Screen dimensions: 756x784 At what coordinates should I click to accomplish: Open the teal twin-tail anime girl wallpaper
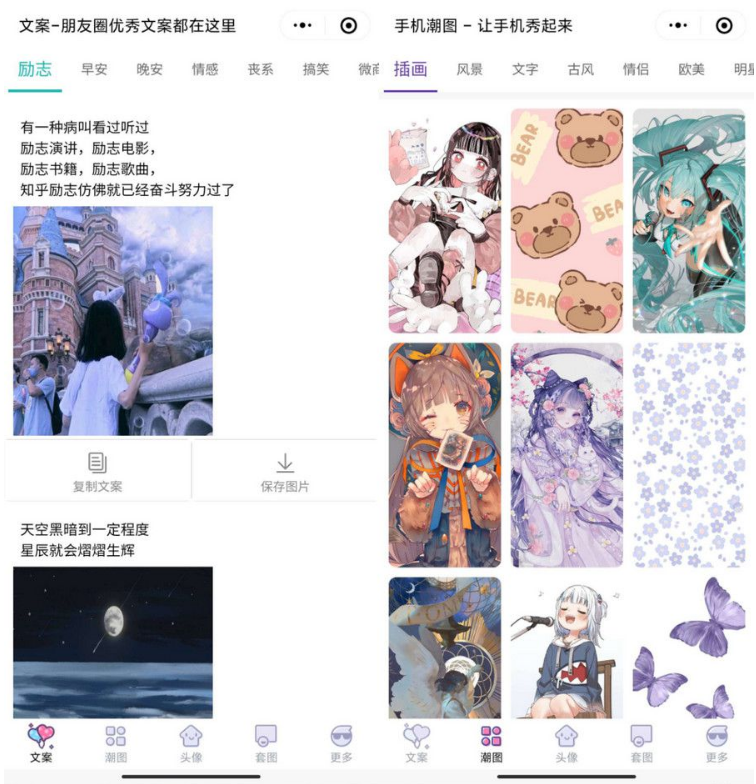690,221
